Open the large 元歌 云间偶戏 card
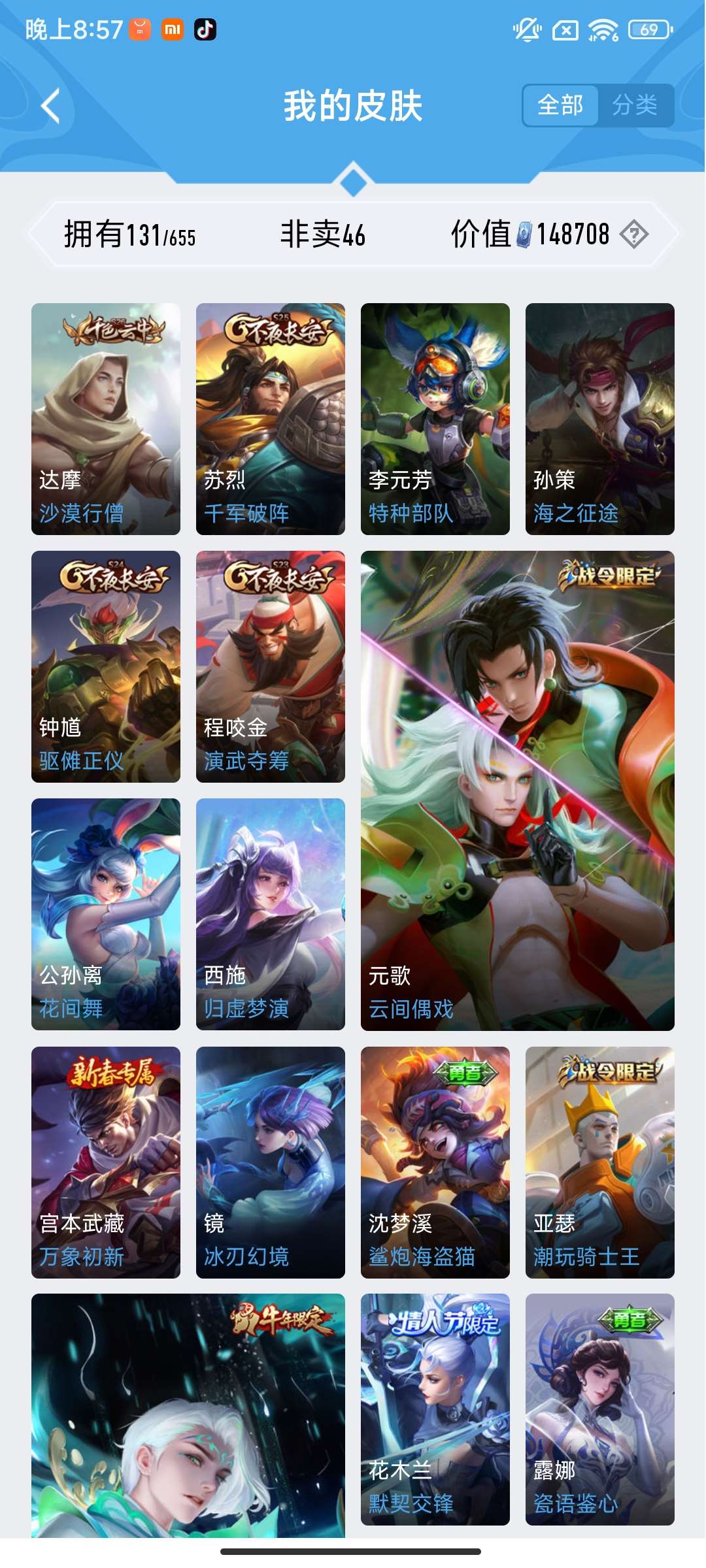 click(x=518, y=791)
